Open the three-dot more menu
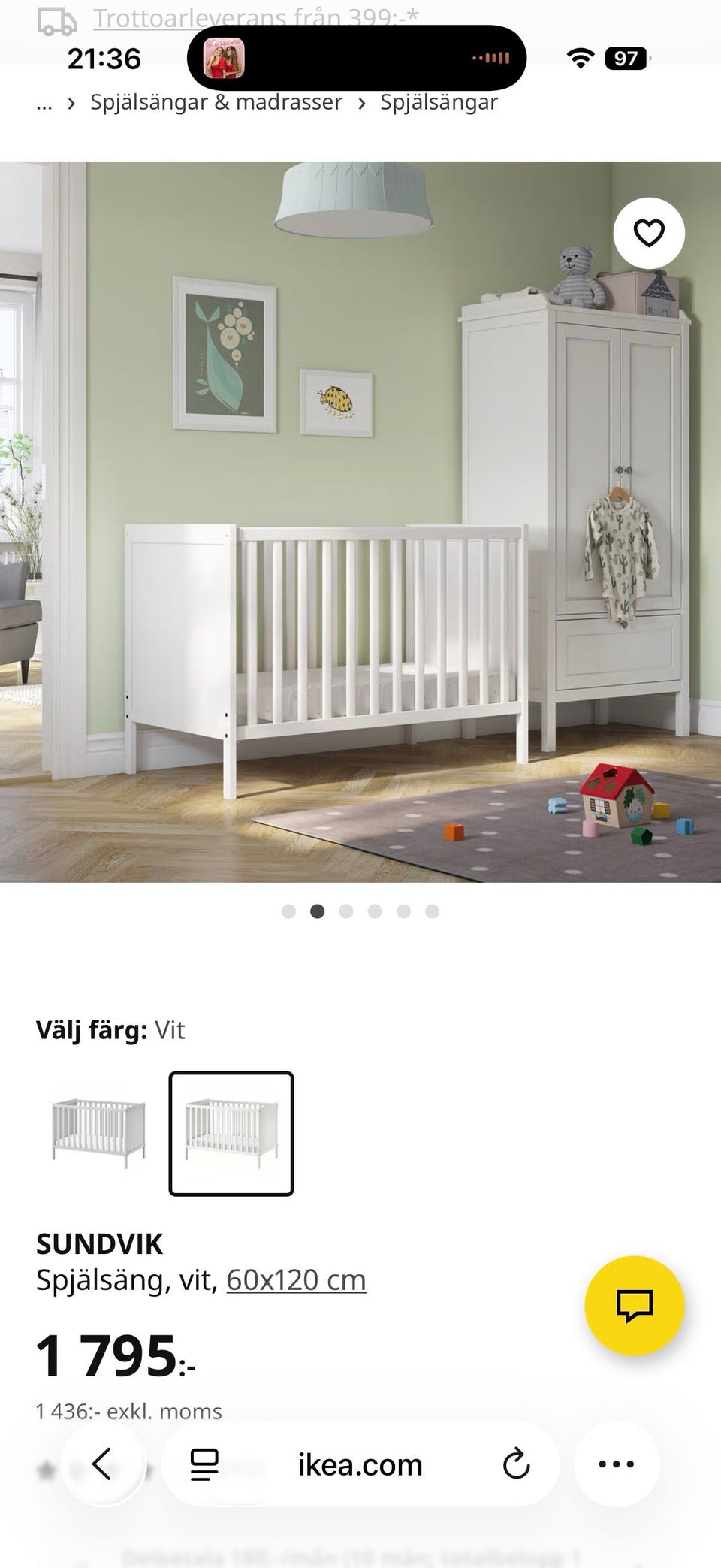This screenshot has height=1568, width=721. click(617, 1464)
